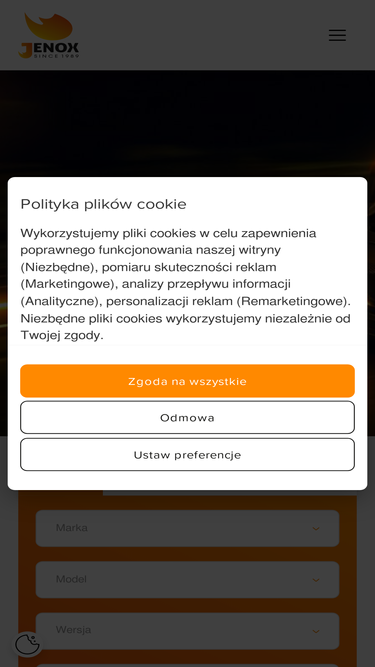Expand the Model dropdown

(187, 579)
